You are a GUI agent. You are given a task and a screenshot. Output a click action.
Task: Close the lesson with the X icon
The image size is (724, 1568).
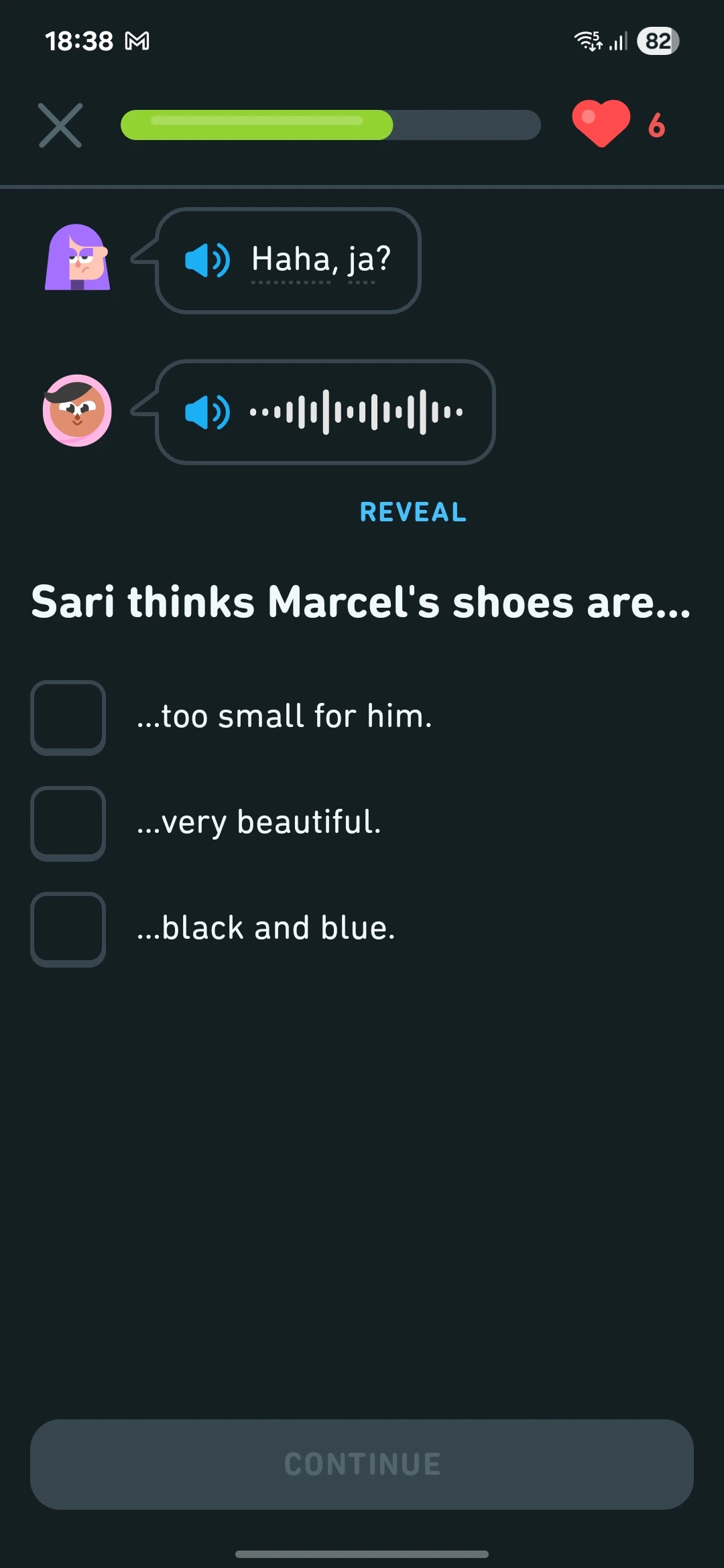coord(60,125)
